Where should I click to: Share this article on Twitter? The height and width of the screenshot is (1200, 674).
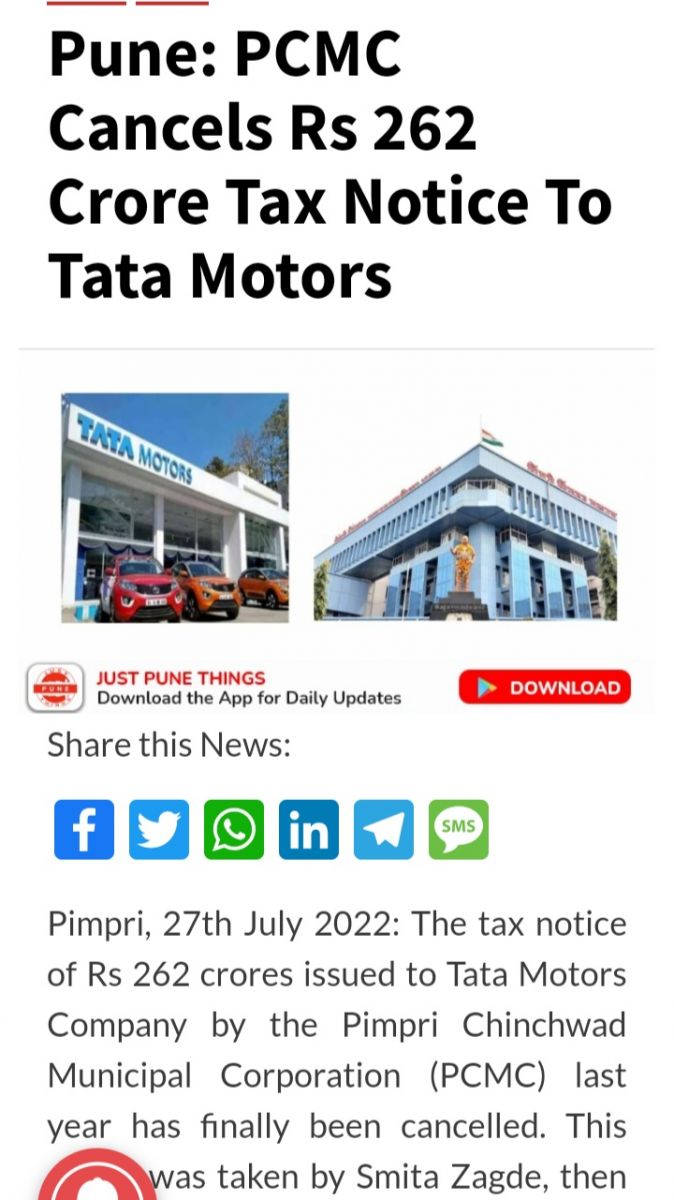pyautogui.click(x=159, y=830)
